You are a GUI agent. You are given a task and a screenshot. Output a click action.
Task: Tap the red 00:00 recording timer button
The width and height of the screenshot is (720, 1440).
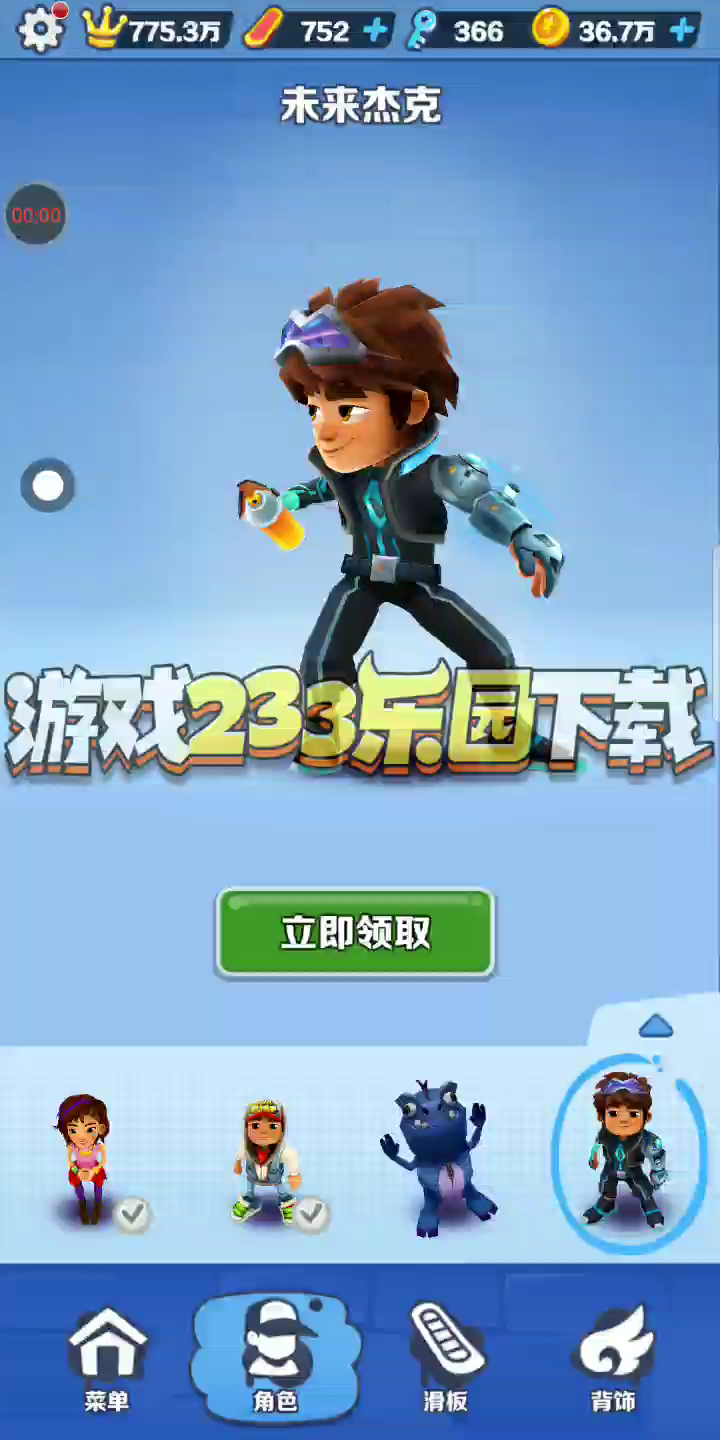[36, 214]
